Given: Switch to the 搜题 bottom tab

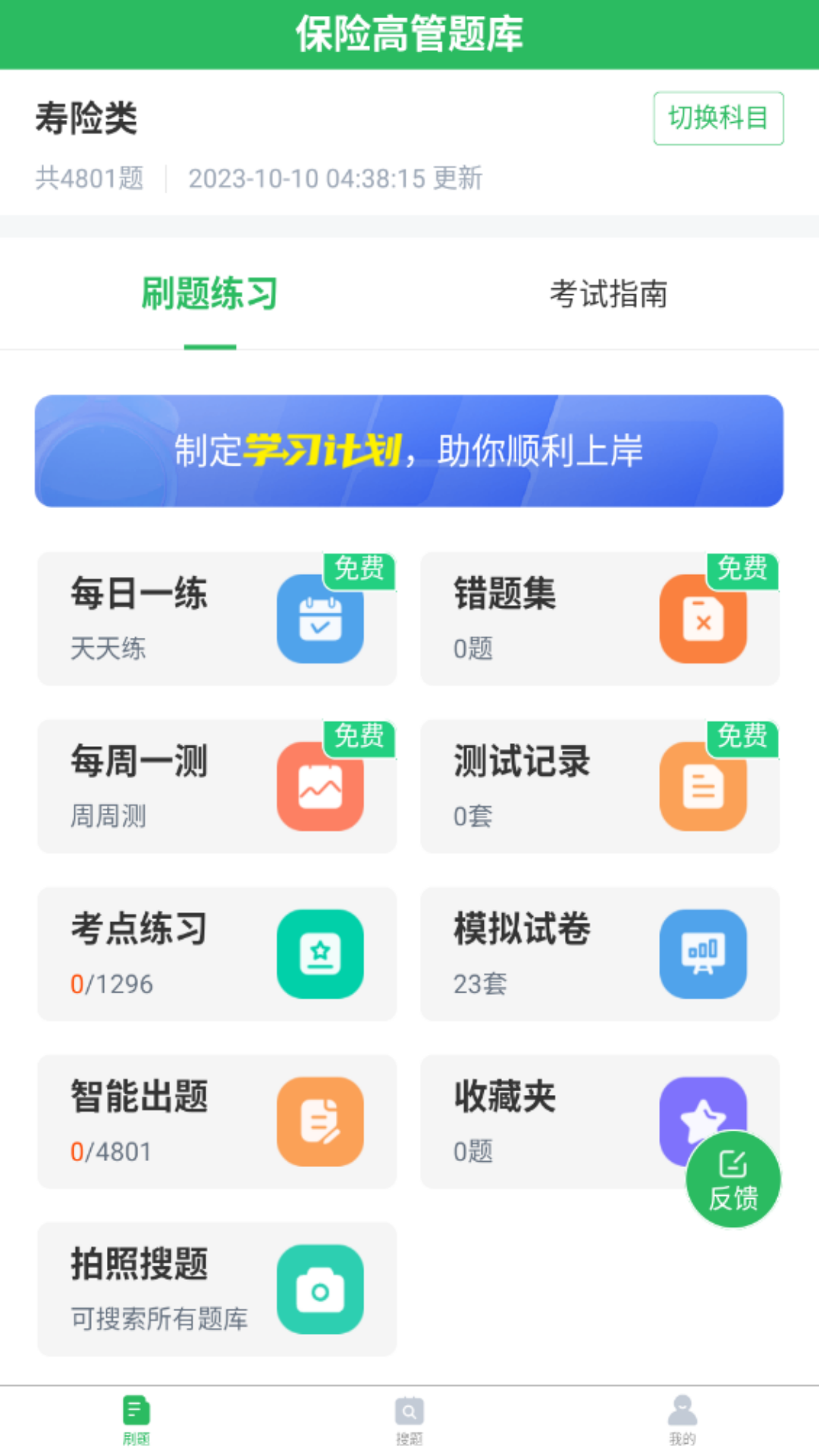Looking at the screenshot, I should 409,1420.
